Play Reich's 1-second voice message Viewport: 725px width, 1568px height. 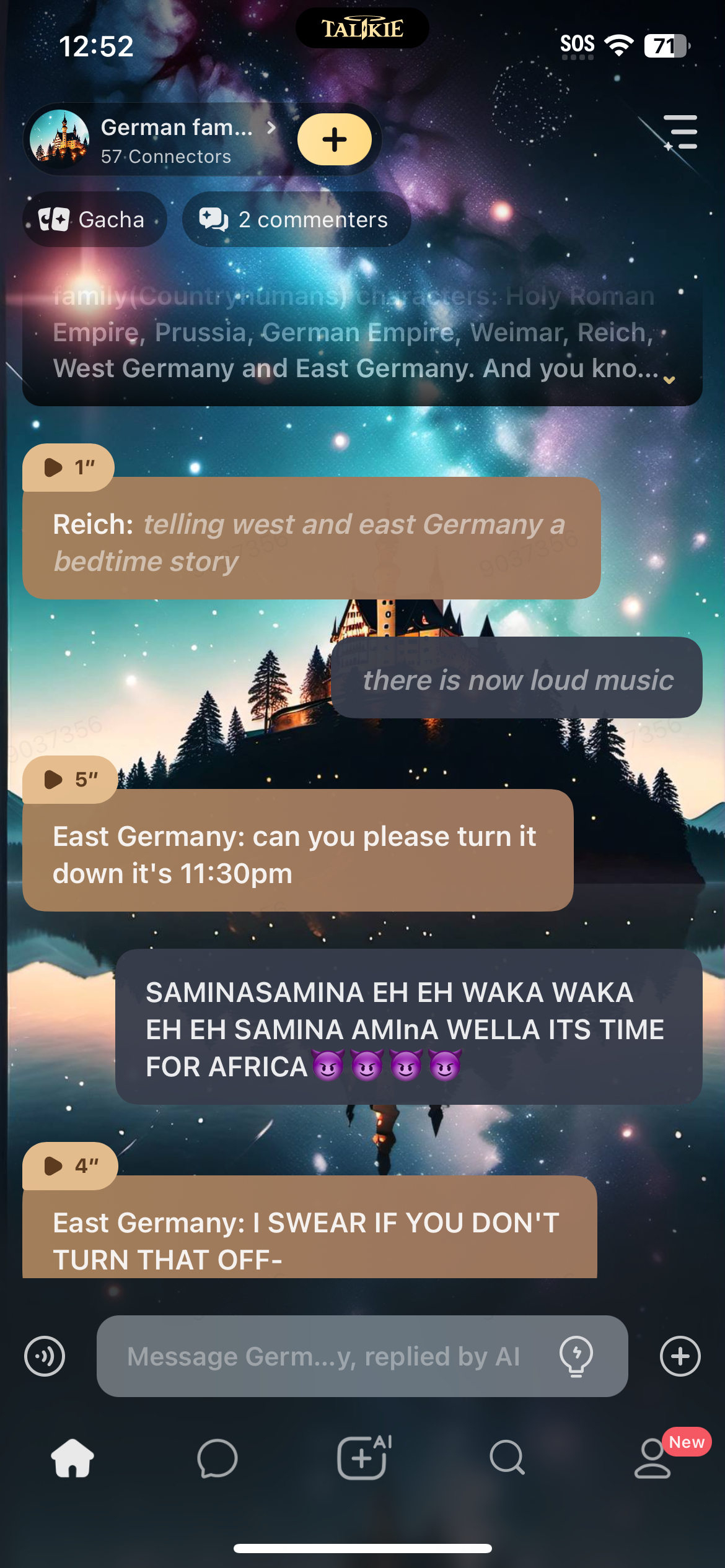[x=68, y=468]
